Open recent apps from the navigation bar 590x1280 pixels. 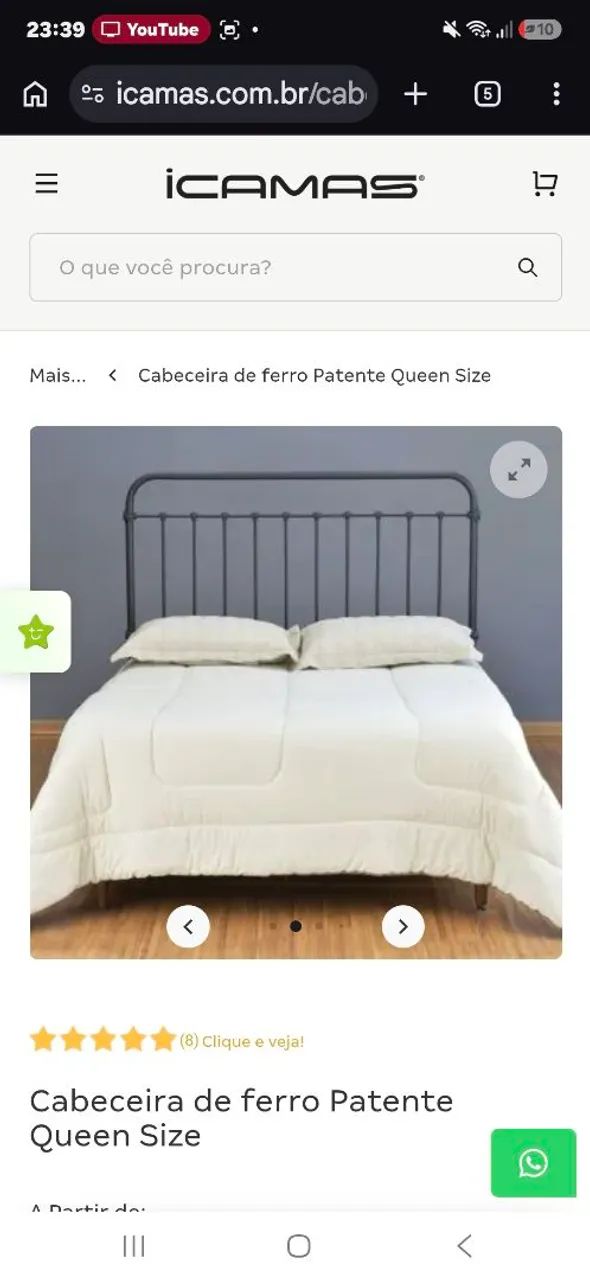coord(133,1245)
